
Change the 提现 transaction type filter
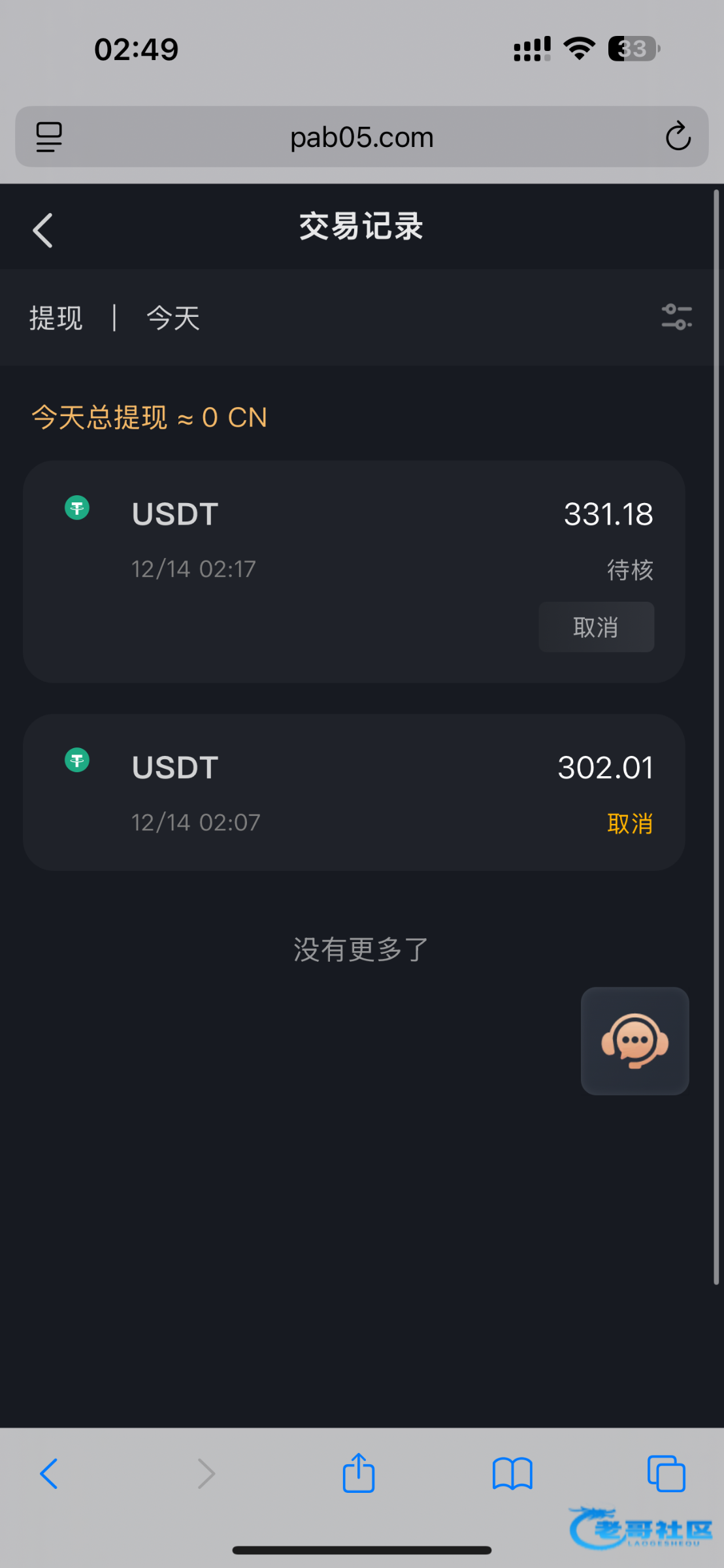click(56, 318)
